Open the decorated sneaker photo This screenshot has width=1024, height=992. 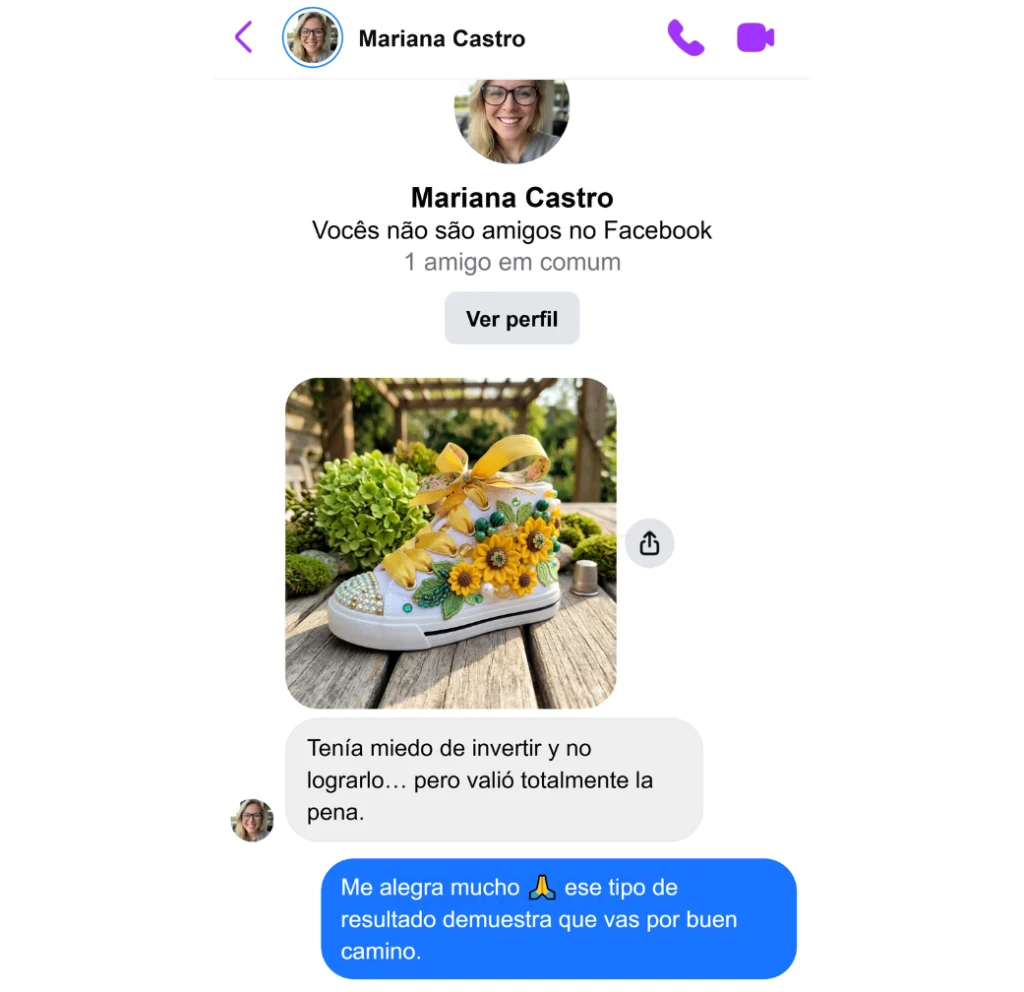(450, 543)
